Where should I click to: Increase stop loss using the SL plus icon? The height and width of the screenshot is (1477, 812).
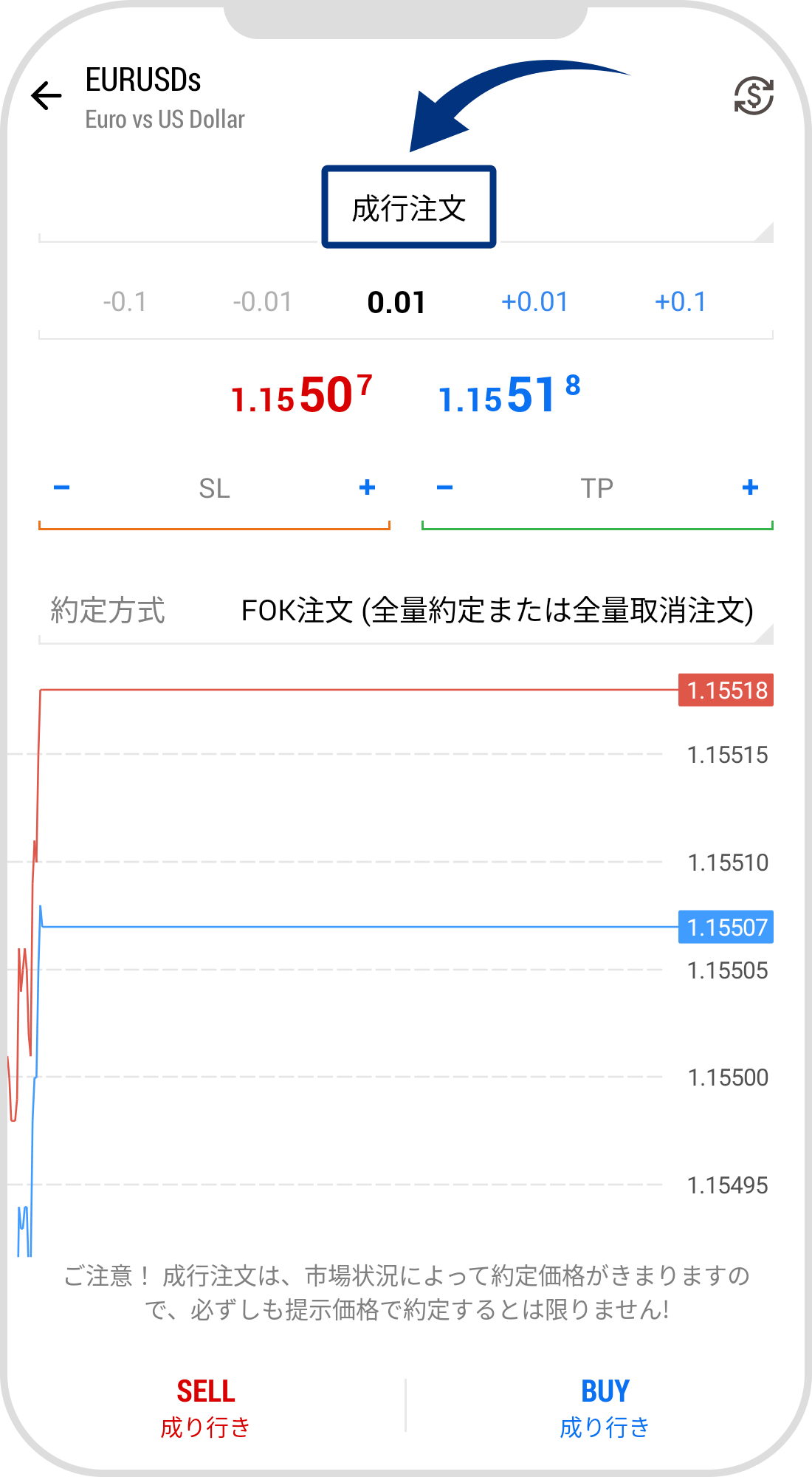pos(367,487)
